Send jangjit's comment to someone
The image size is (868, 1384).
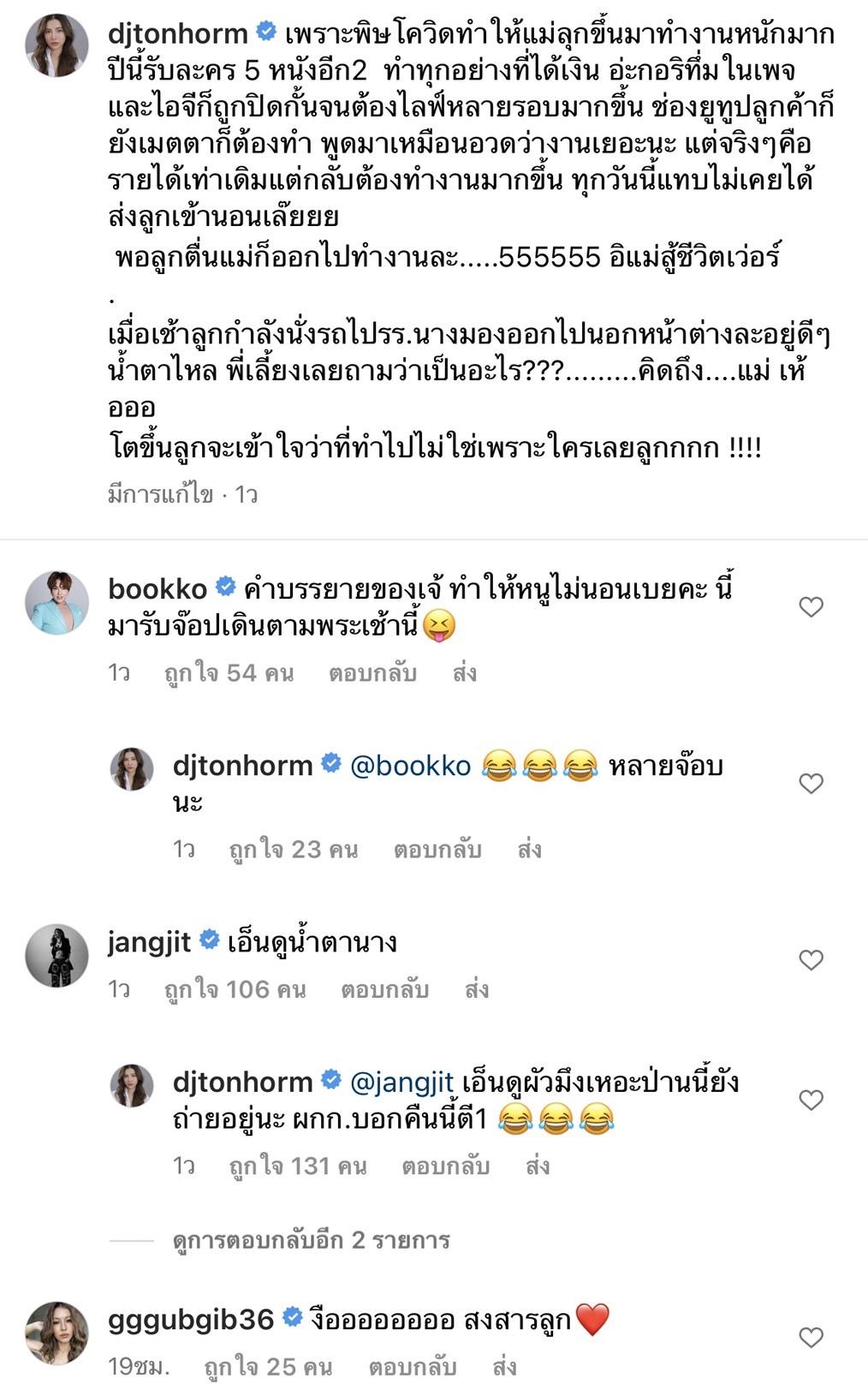click(x=476, y=990)
